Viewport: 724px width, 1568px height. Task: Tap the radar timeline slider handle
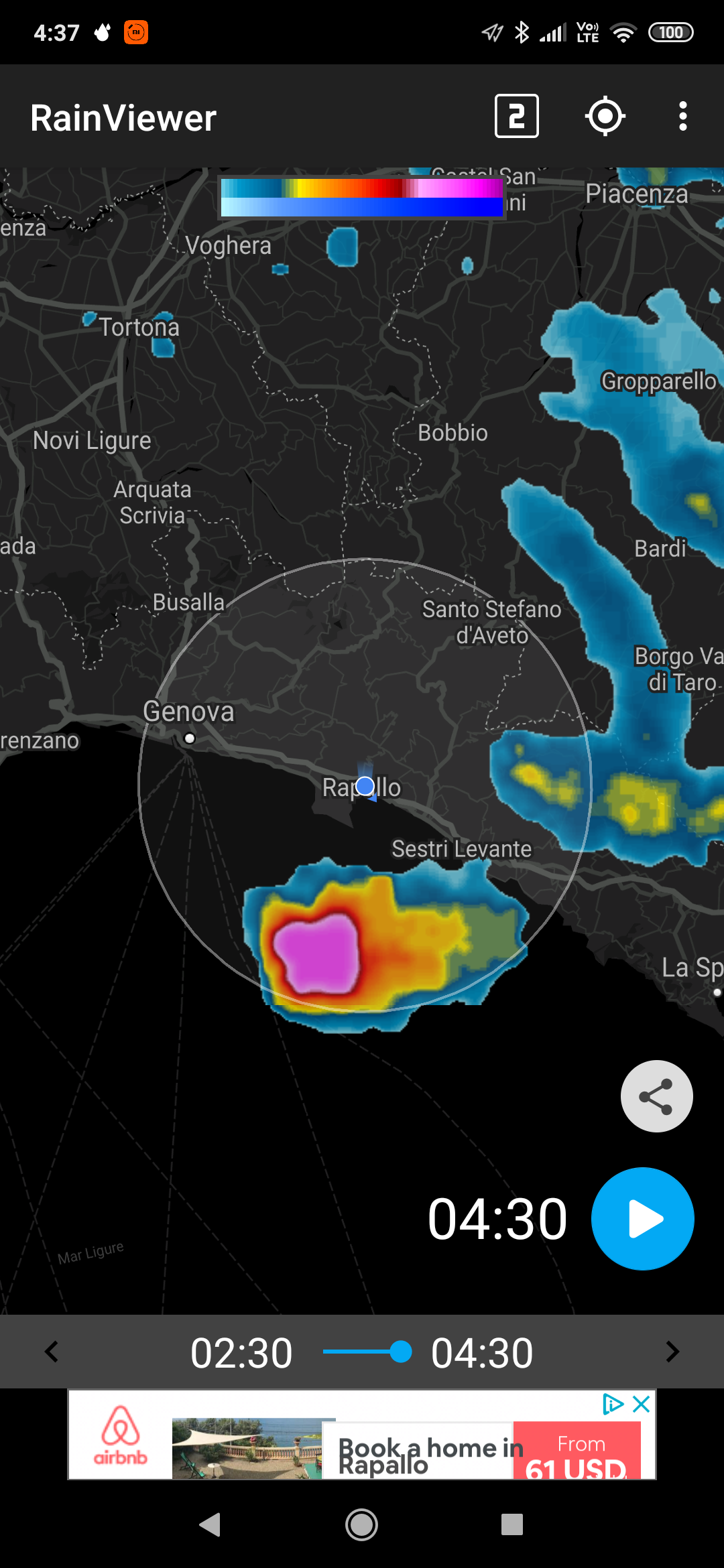(401, 1352)
